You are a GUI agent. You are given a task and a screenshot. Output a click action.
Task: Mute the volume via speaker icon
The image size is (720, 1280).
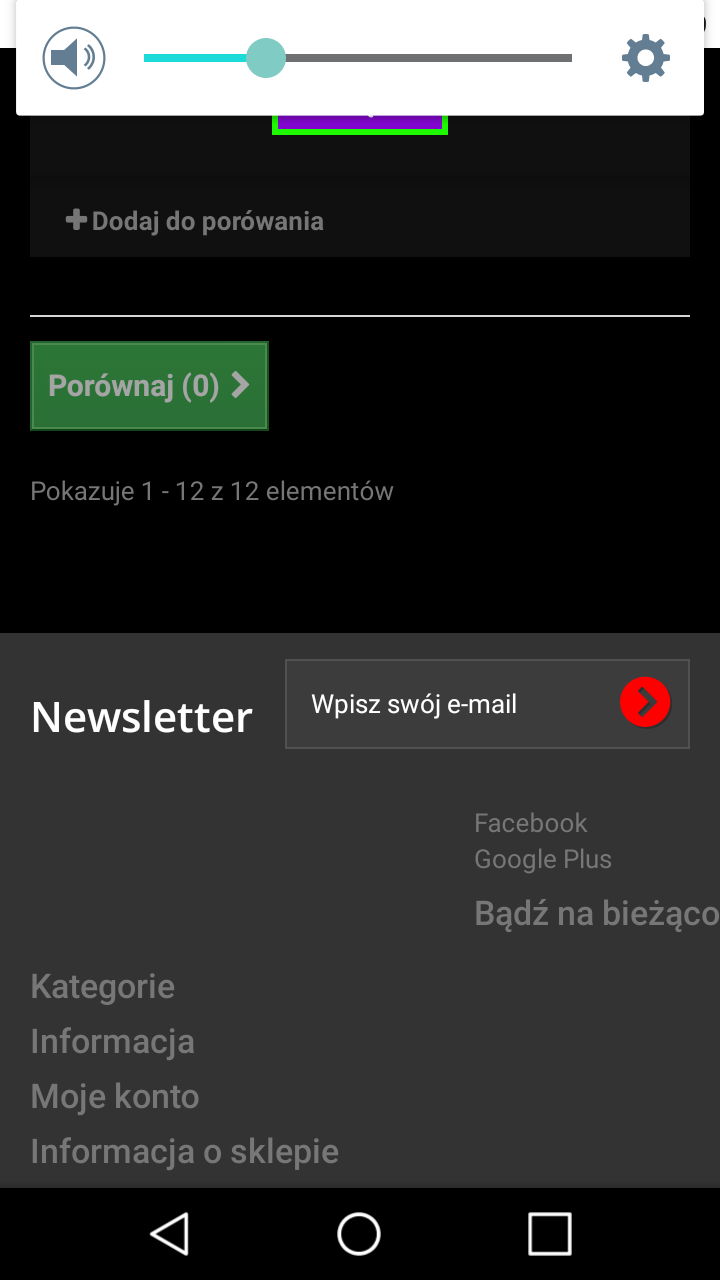point(74,58)
